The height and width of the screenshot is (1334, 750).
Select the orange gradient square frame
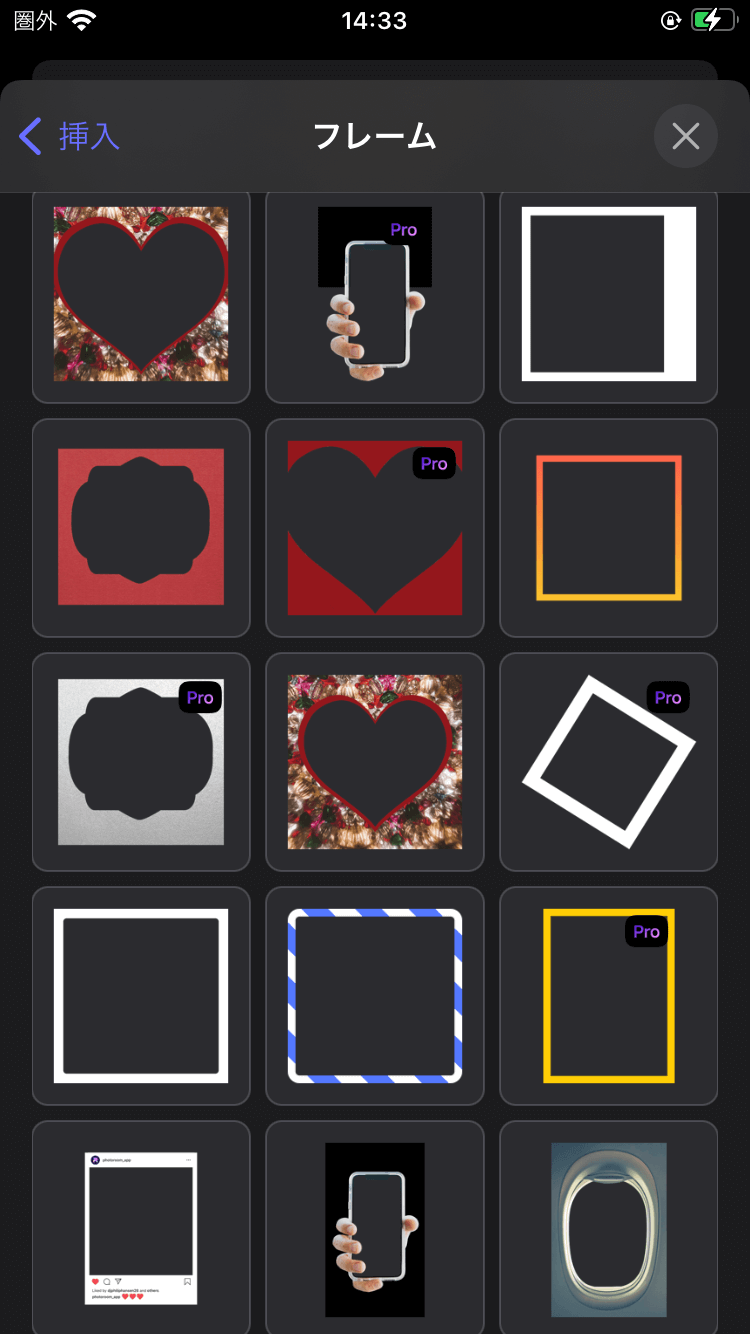click(x=608, y=528)
